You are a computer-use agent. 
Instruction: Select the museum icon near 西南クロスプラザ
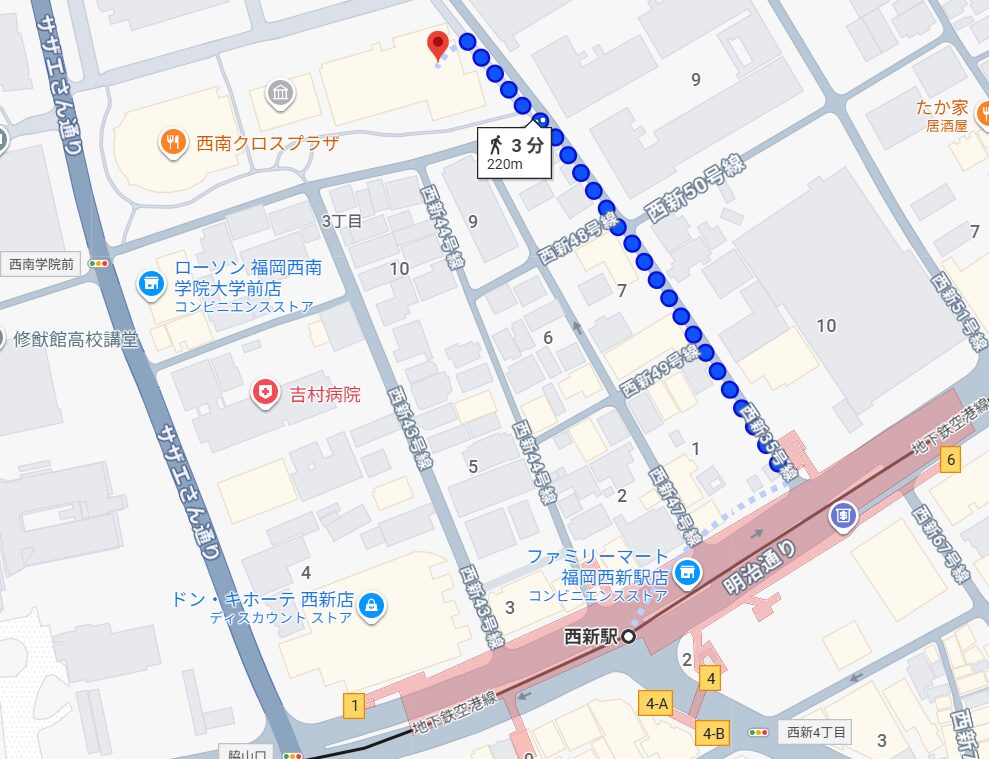280,94
